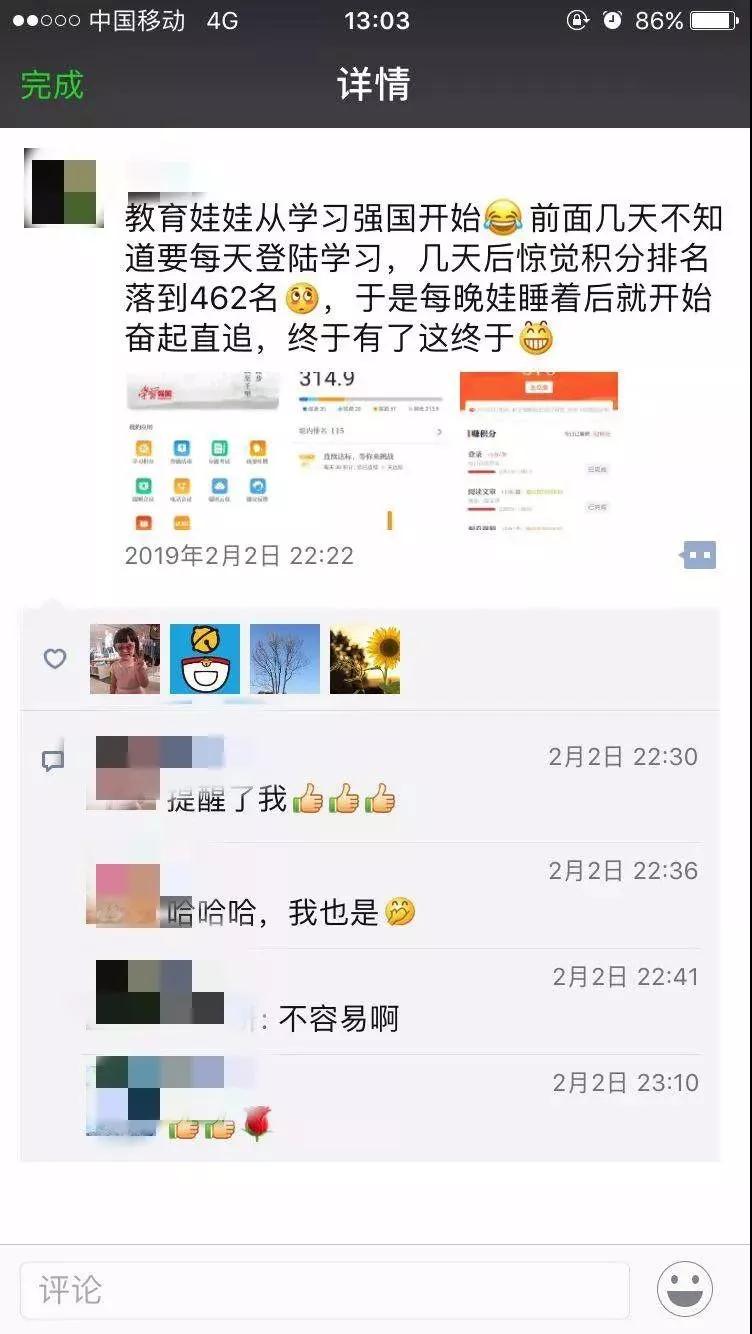
Task: Focus the 评论 comment input field
Action: [325, 1289]
